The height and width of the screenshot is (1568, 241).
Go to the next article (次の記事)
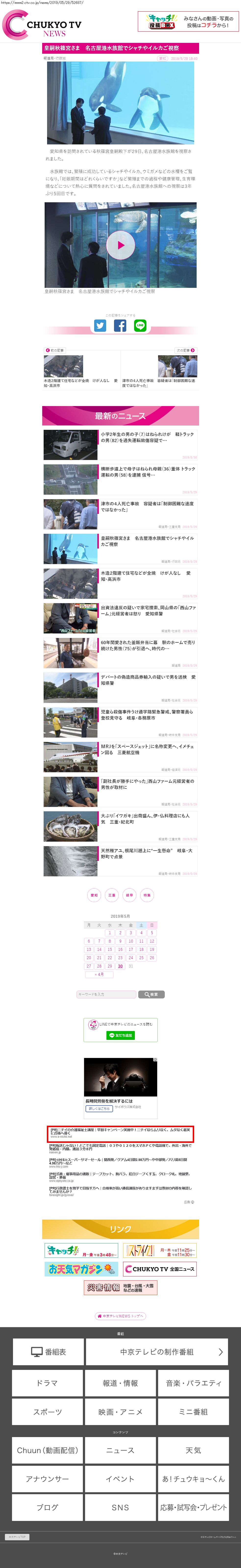186,351
